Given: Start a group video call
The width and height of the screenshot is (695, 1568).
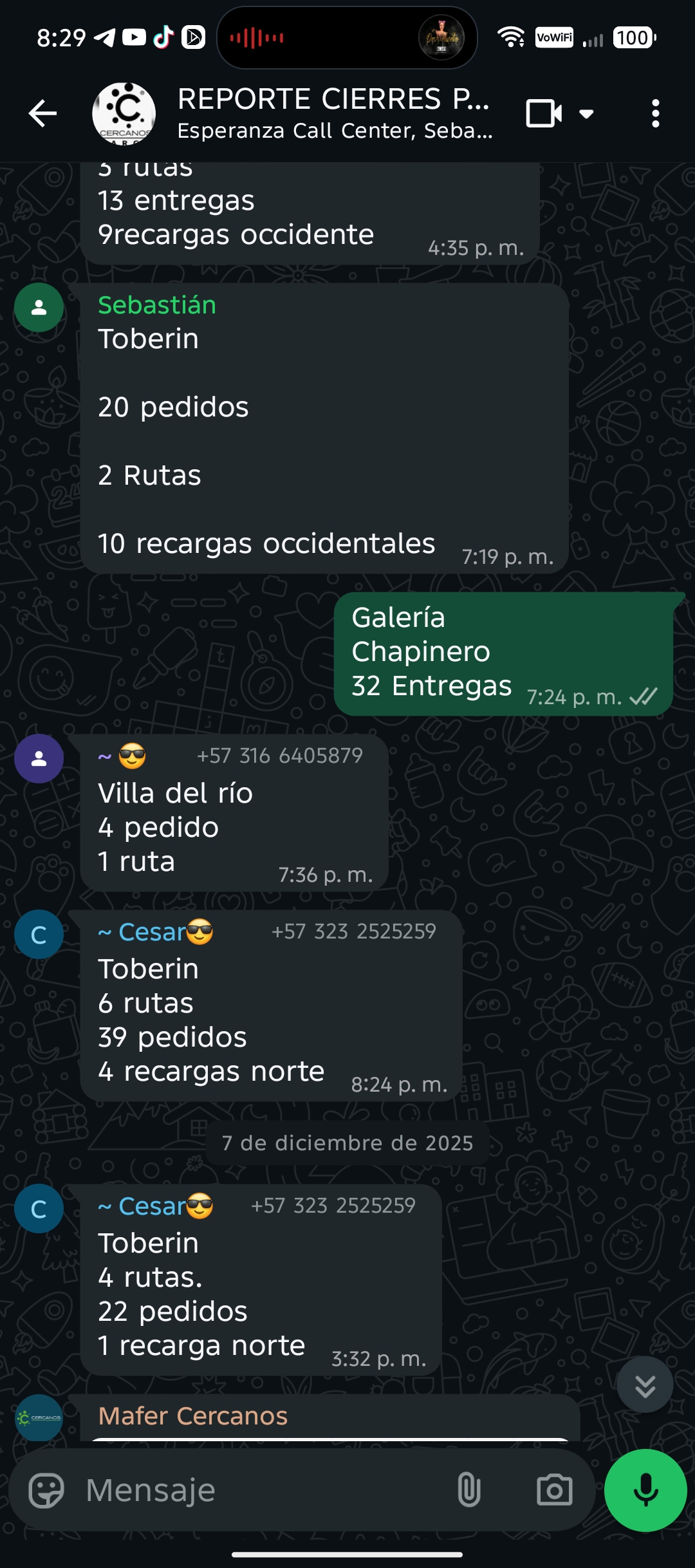Looking at the screenshot, I should [x=544, y=114].
